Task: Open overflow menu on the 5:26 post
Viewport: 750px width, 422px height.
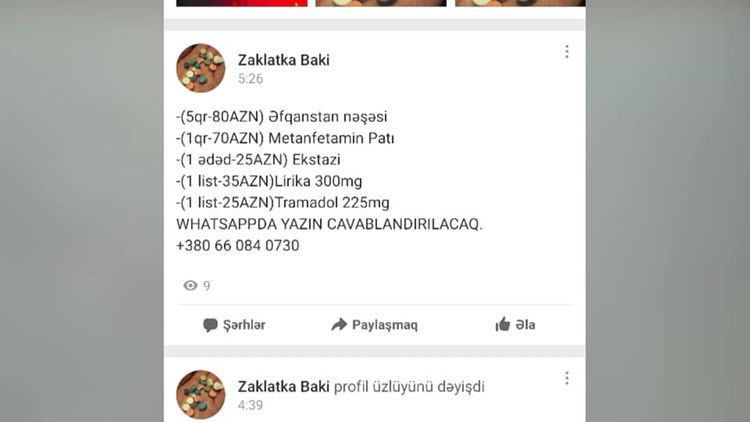Action: (x=566, y=52)
